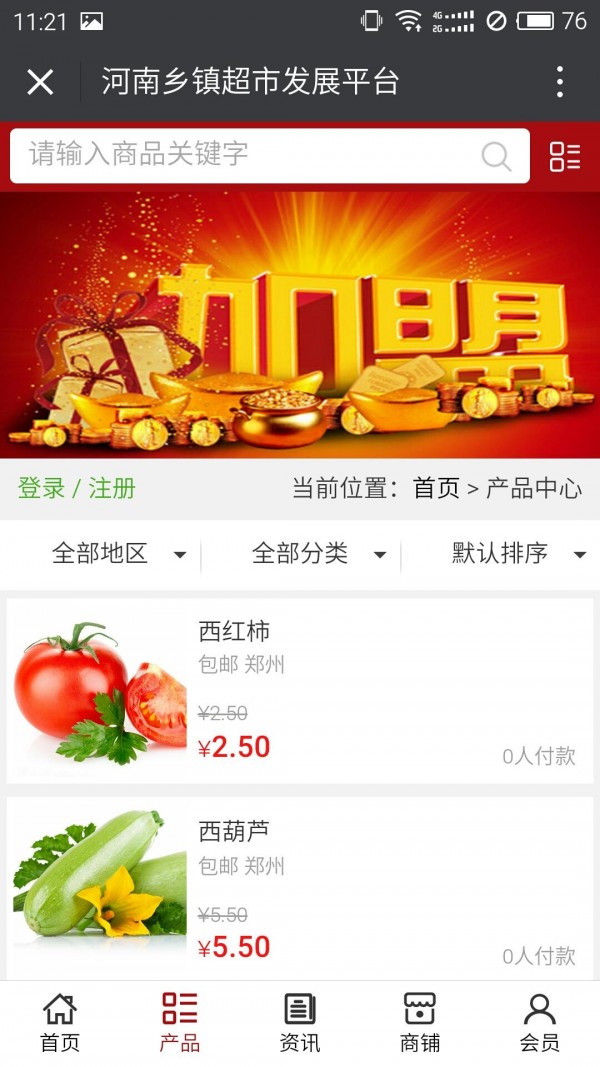Image resolution: width=600 pixels, height=1067 pixels.
Task: Close the 河南乡镇超市发展平台 page
Action: pos(40,82)
